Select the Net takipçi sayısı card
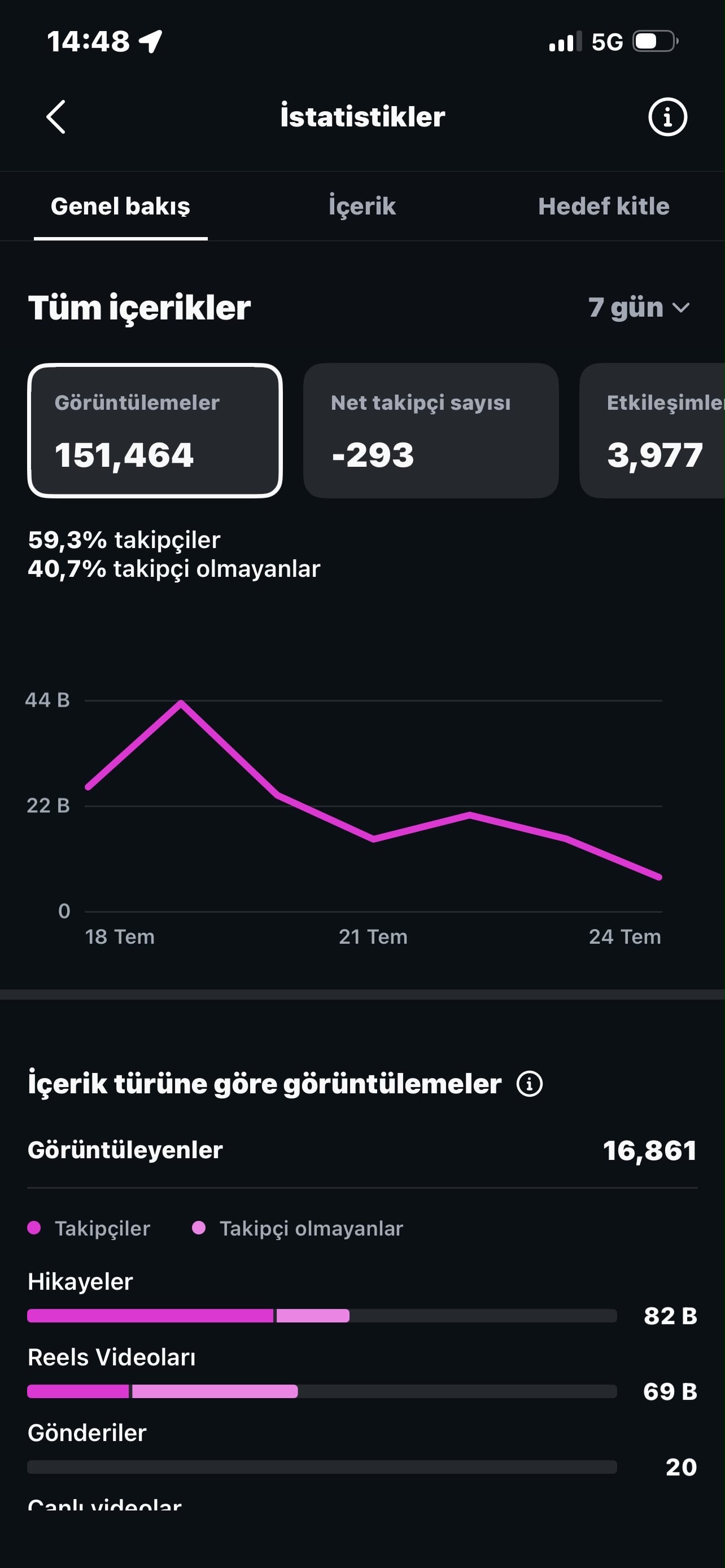The width and height of the screenshot is (725, 1568). pos(431,430)
